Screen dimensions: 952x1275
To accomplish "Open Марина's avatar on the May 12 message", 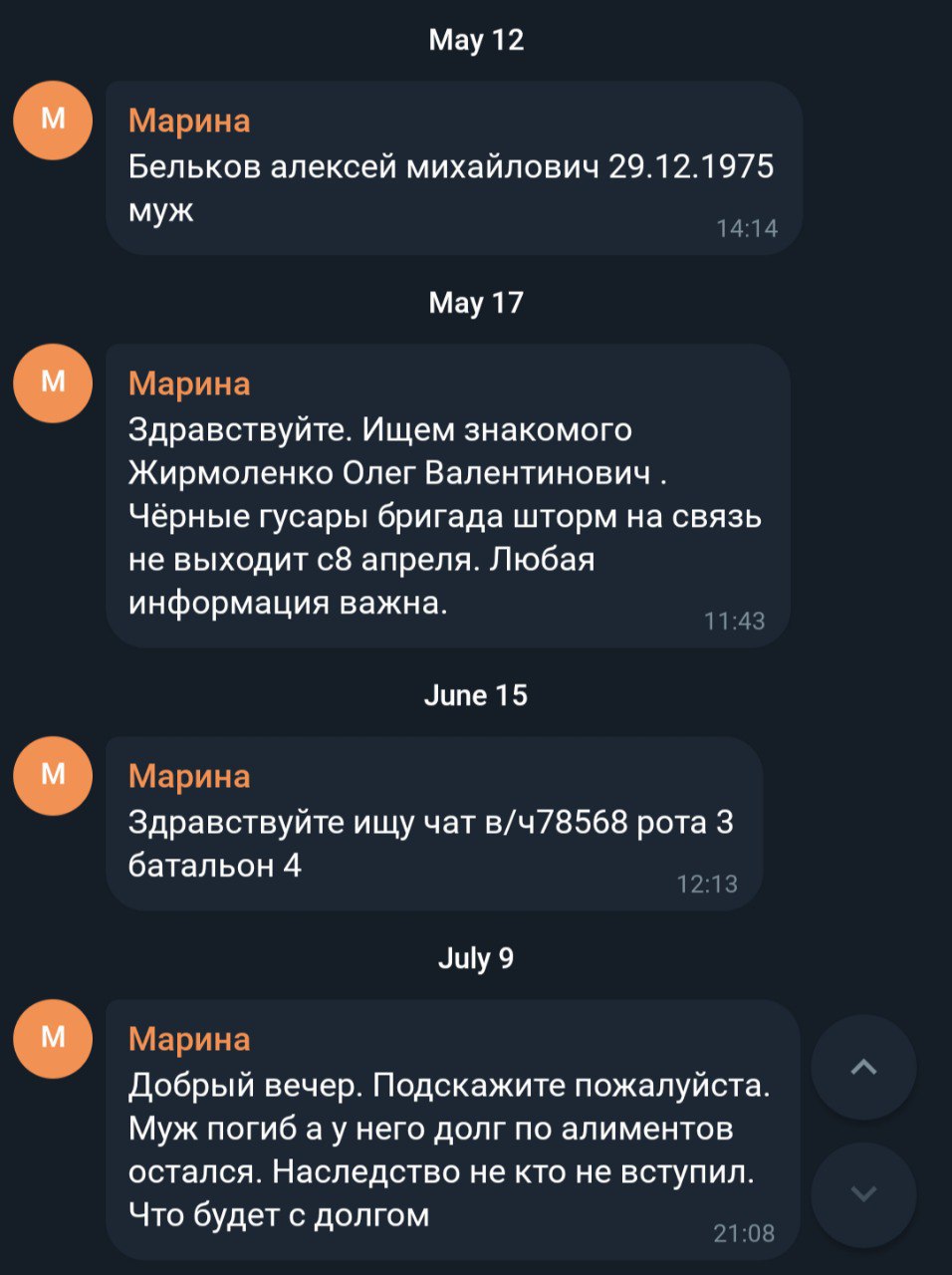I will [53, 121].
